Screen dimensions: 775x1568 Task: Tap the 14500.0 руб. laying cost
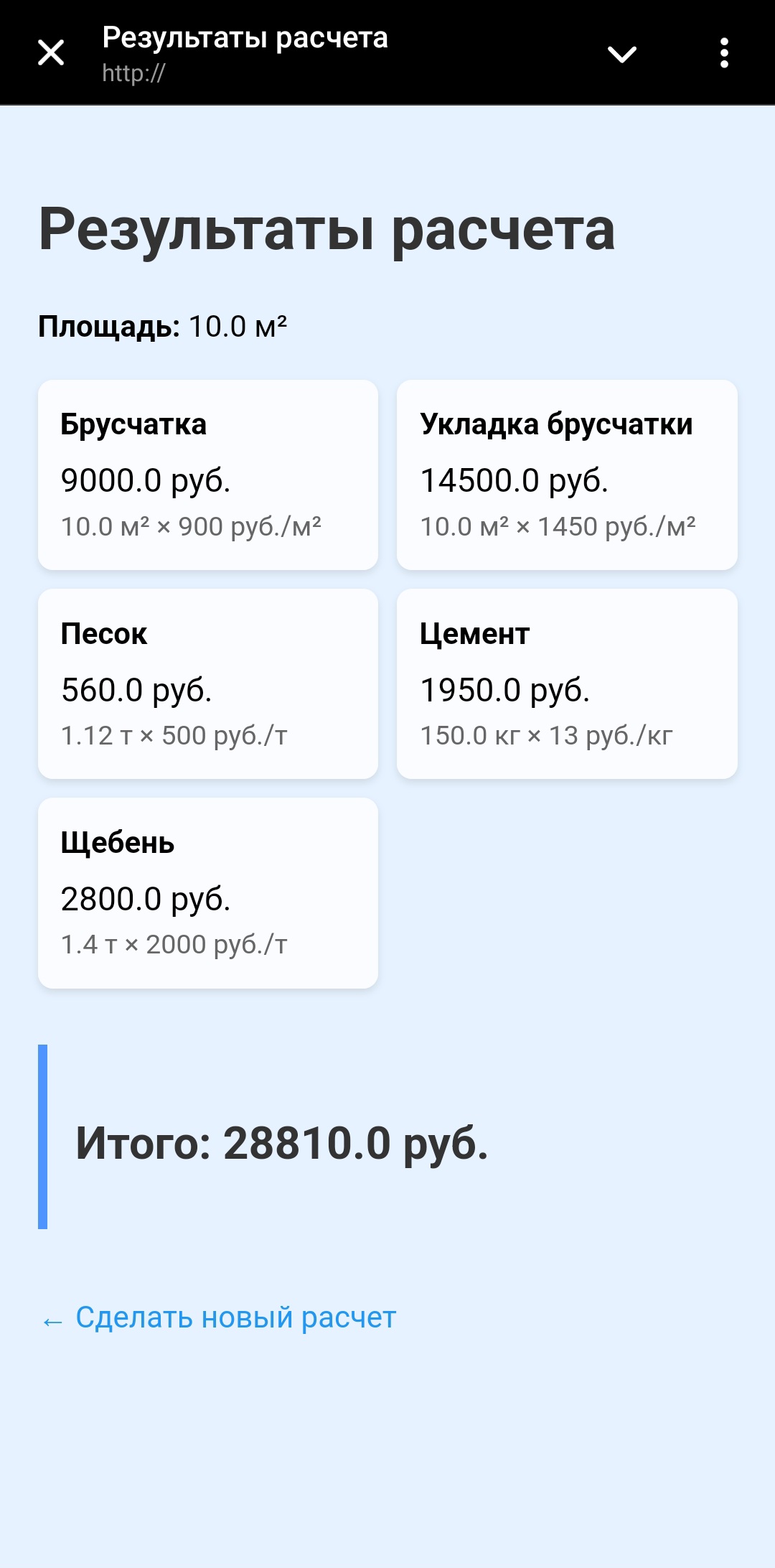coord(514,481)
